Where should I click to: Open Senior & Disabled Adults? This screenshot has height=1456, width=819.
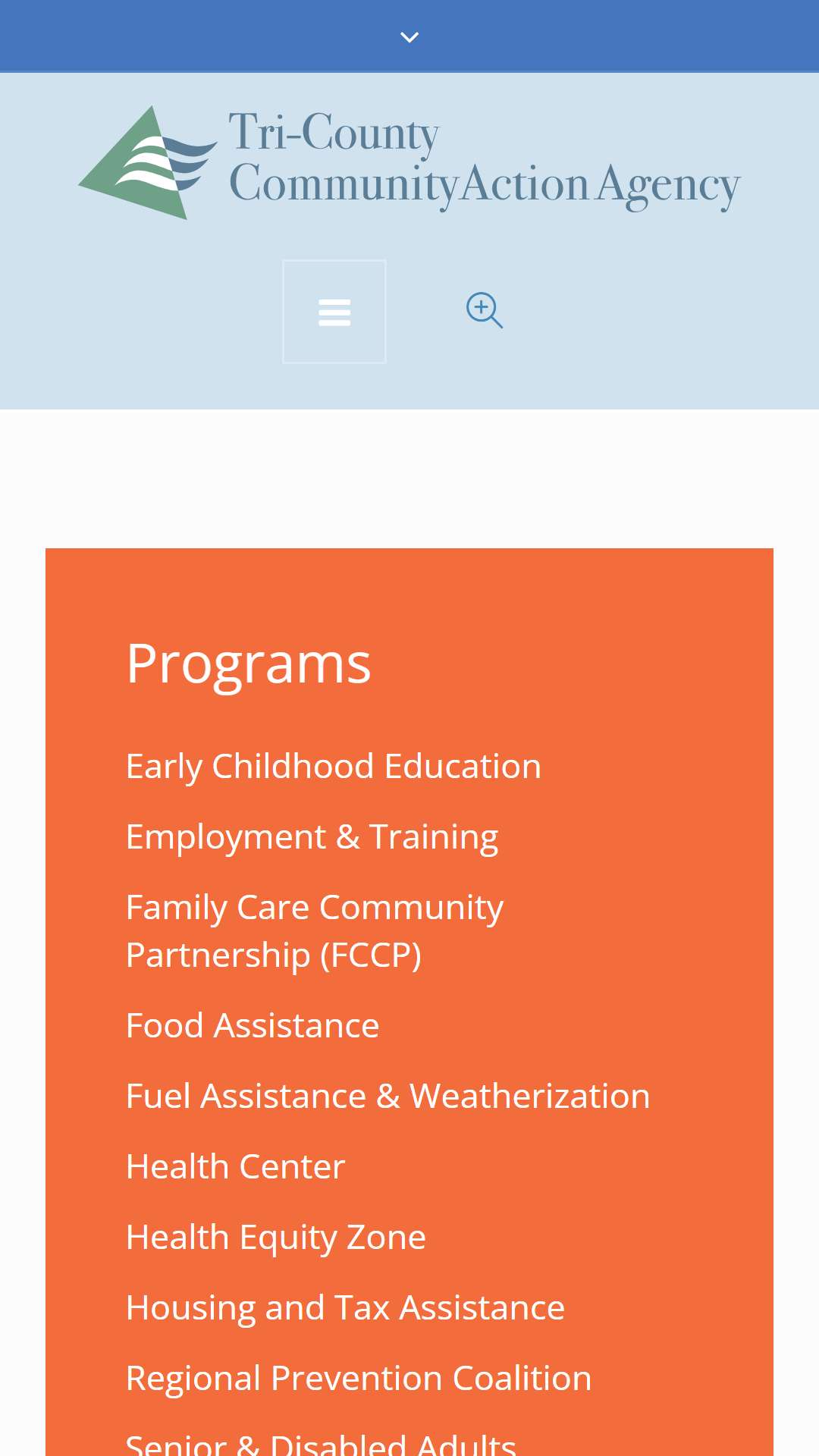pos(322,1443)
